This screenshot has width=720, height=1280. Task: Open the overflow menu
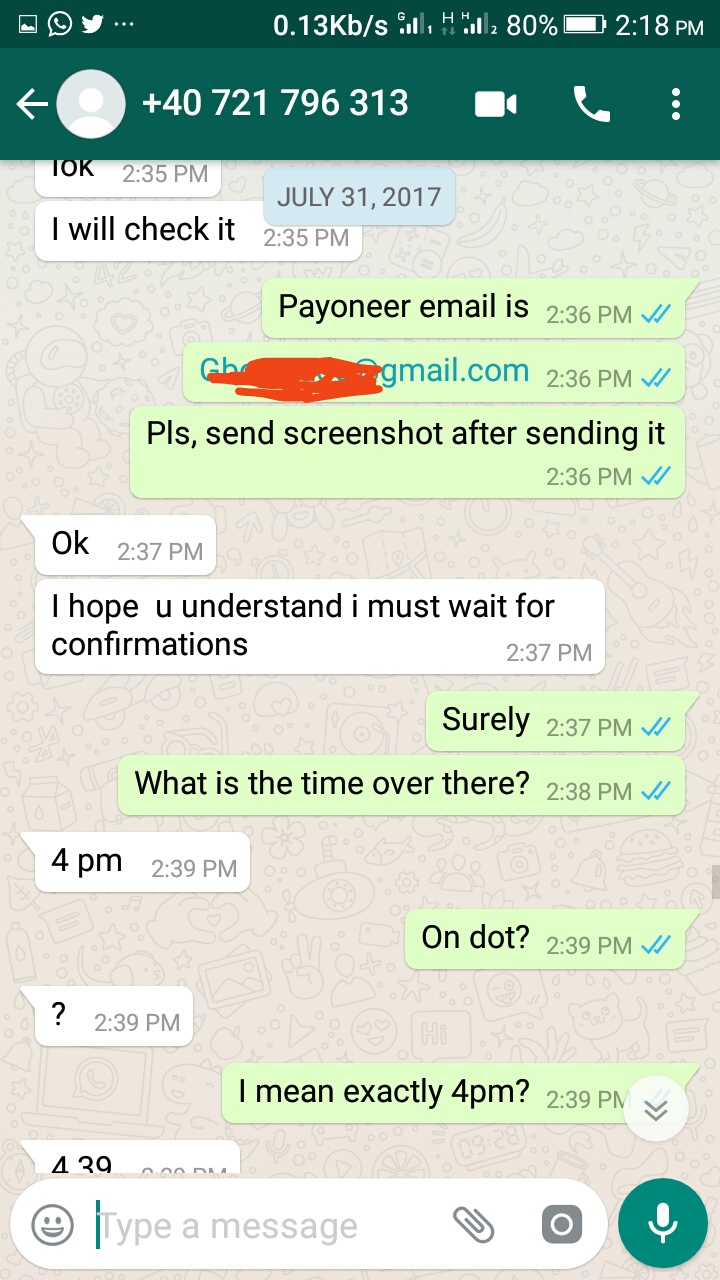tap(676, 104)
